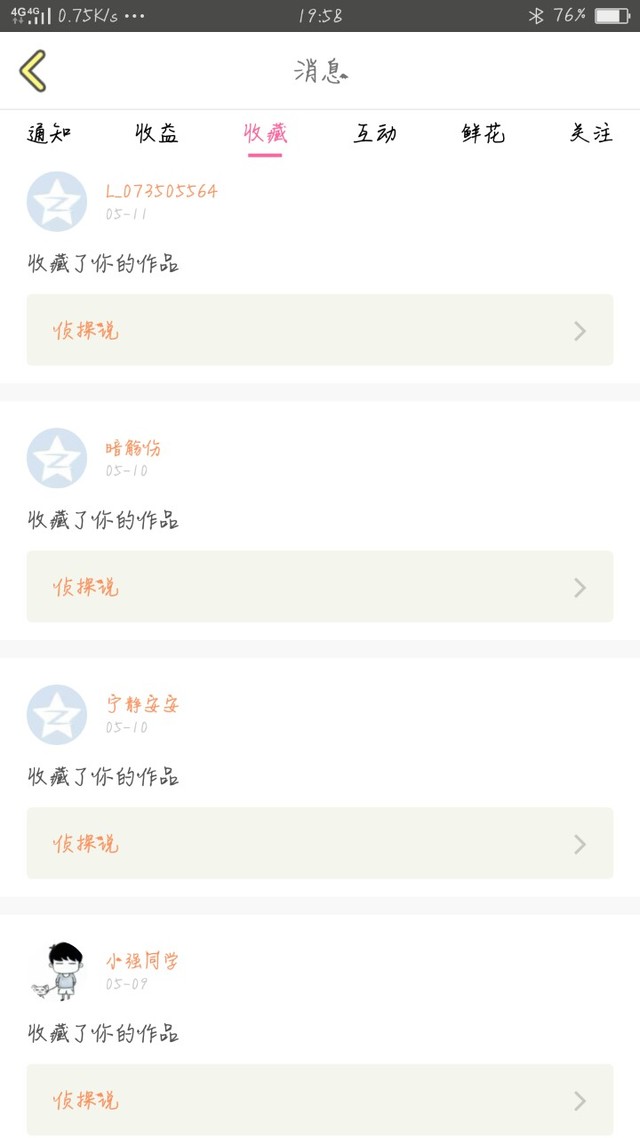The width and height of the screenshot is (640, 1138).
Task: Switch to the 通知 tab
Action: [x=49, y=134]
